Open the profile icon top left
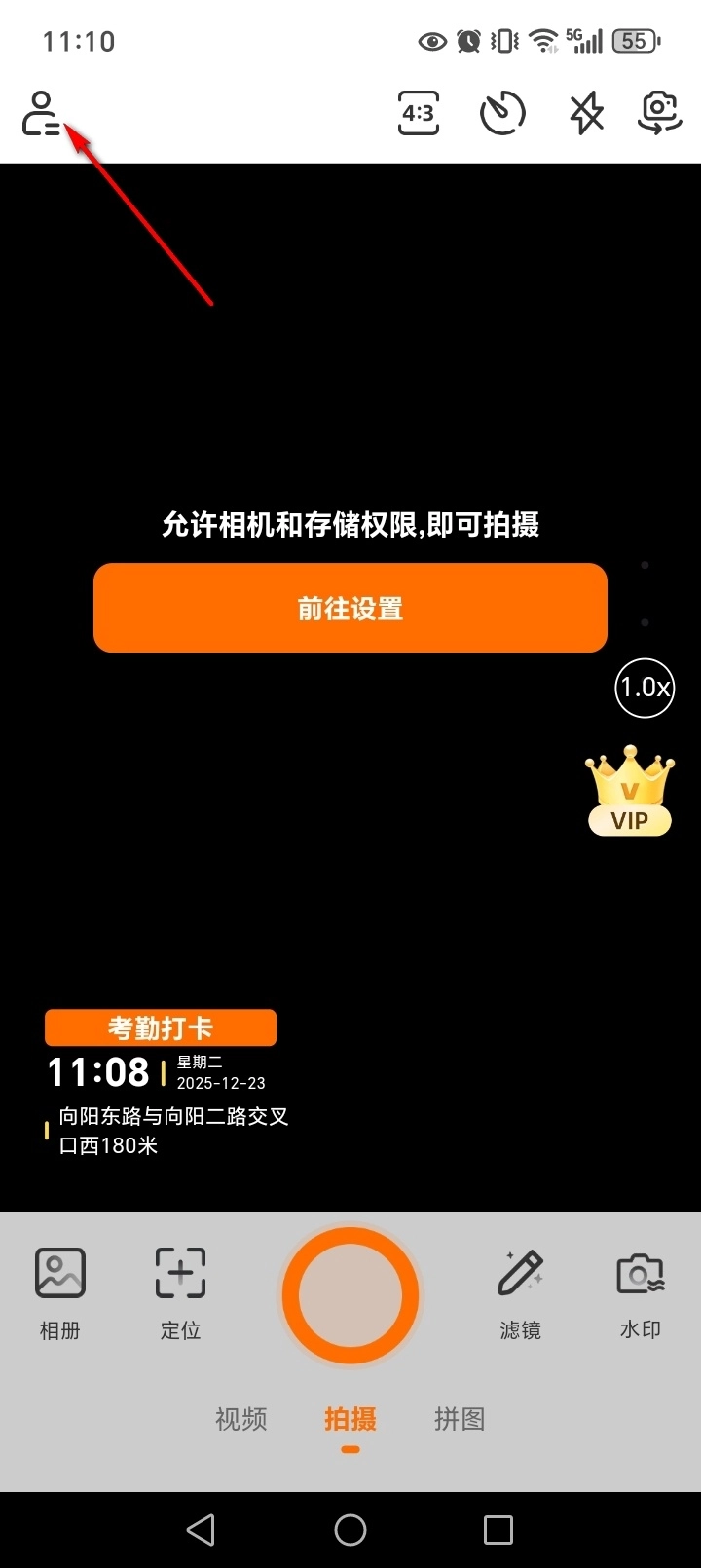Screen dimensions: 701x1568 coord(43,114)
